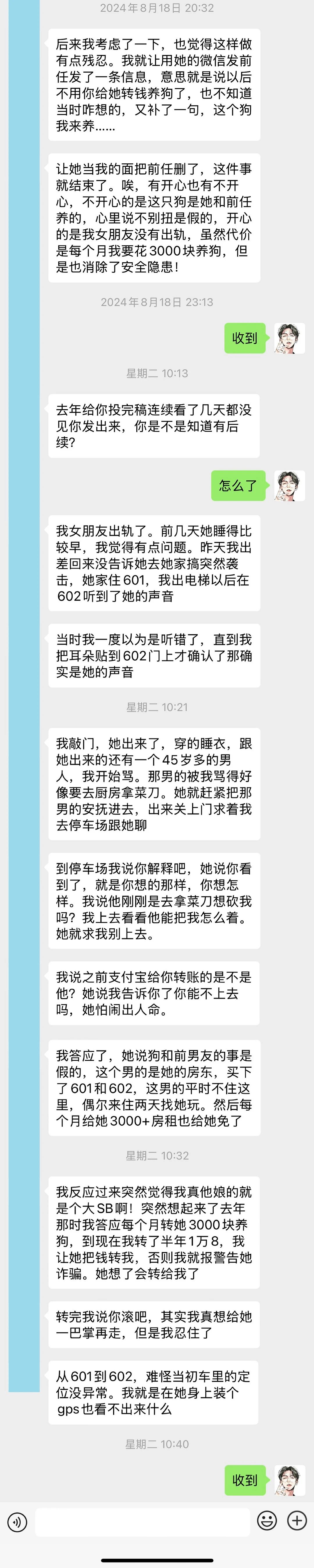Image resolution: width=314 pixels, height=1568 pixels.
Task: Focus the message text field
Action: [142, 1522]
